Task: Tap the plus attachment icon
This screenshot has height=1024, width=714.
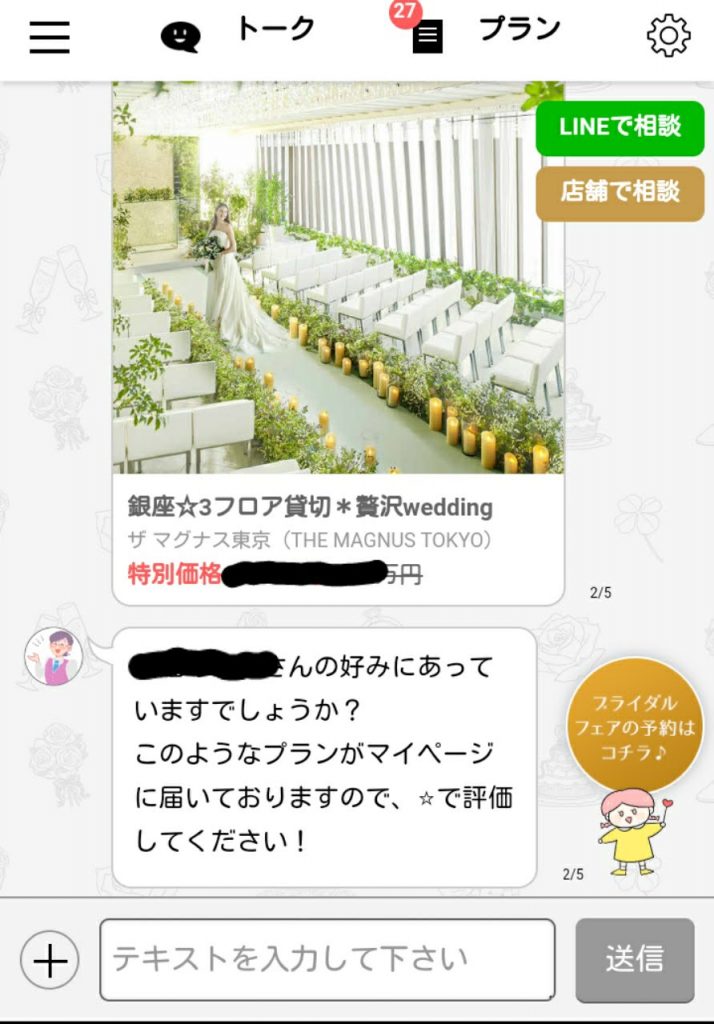Action: (49, 961)
